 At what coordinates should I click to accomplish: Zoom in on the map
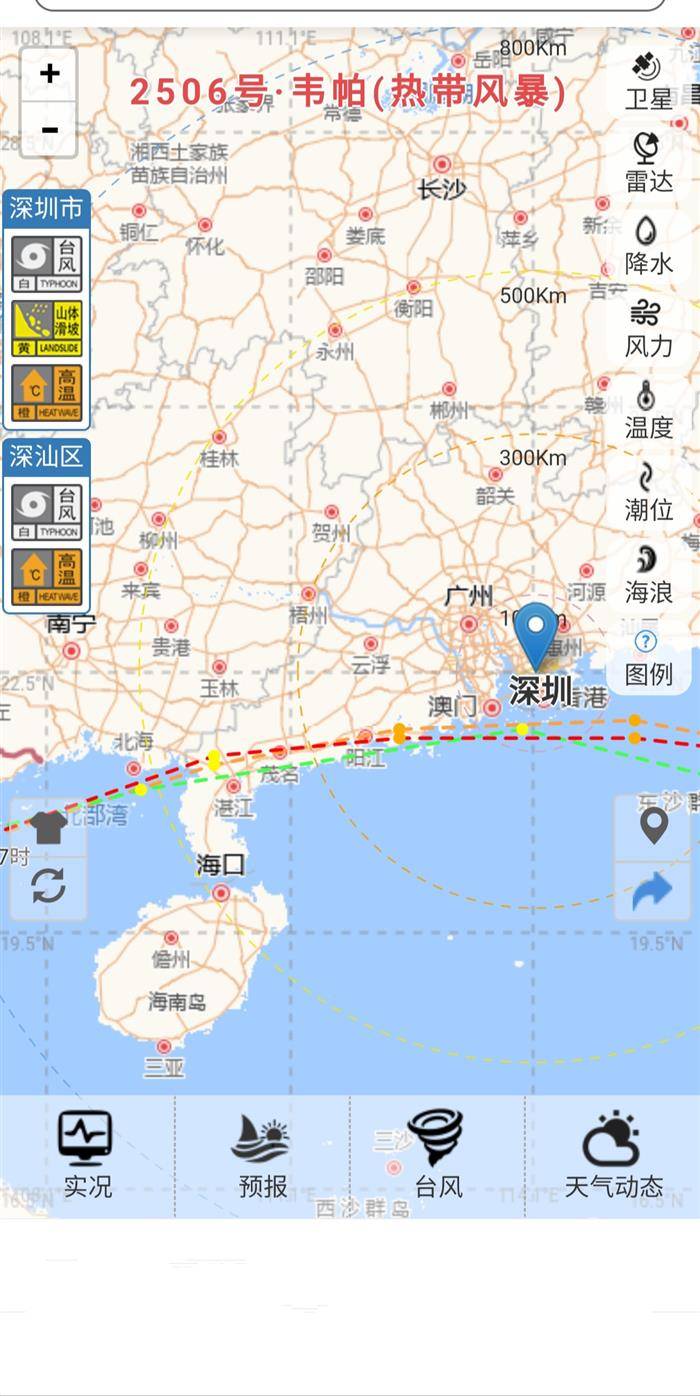[49, 74]
